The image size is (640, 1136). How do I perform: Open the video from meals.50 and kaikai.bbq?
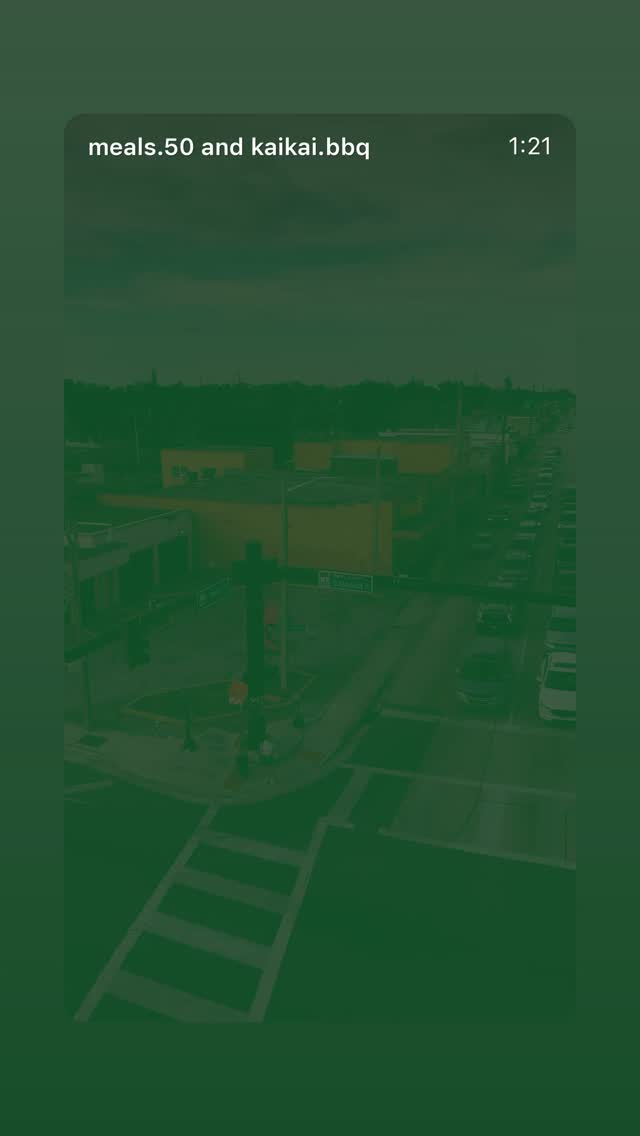320,567
